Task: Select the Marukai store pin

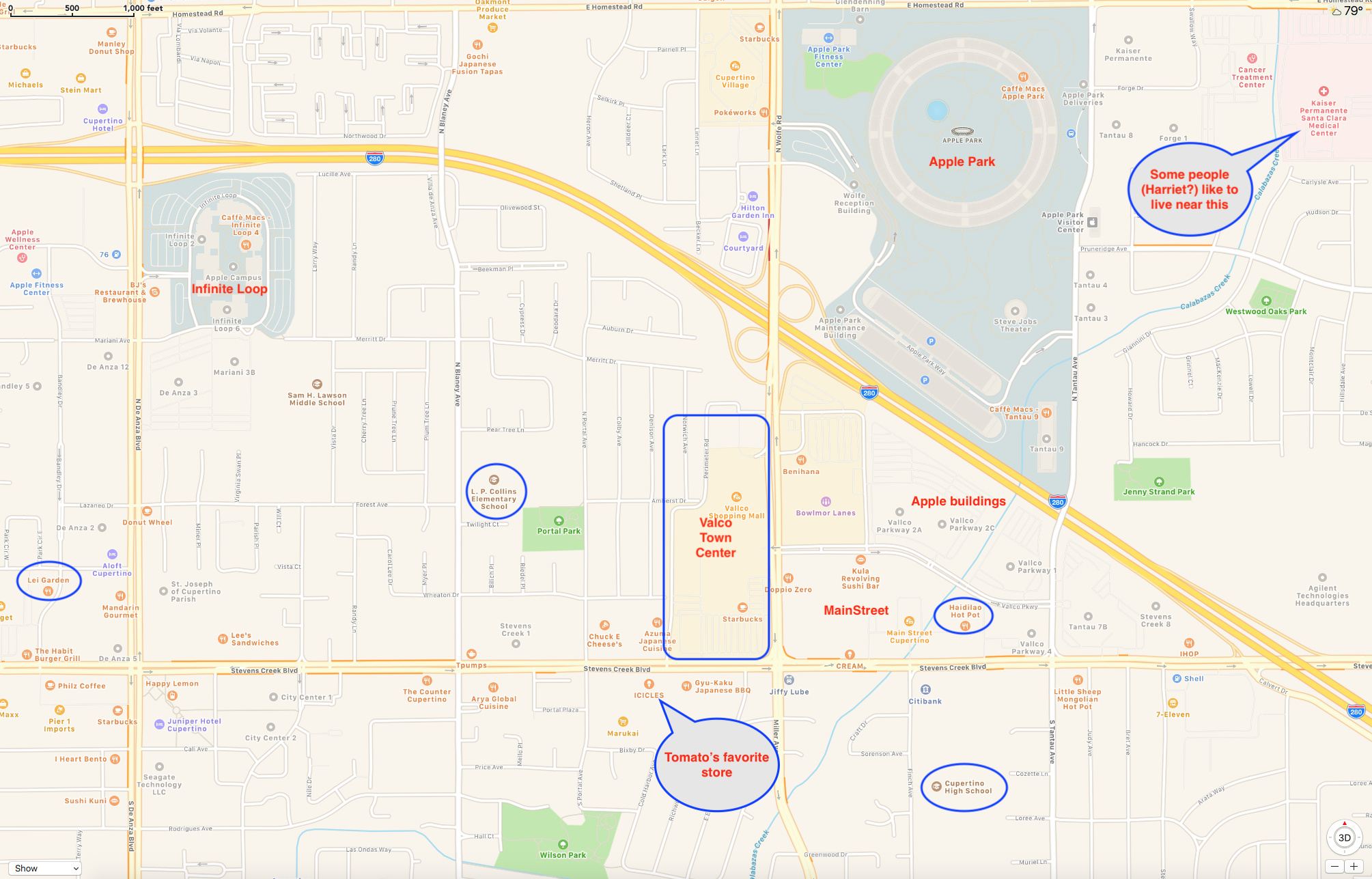Action: coord(623,722)
